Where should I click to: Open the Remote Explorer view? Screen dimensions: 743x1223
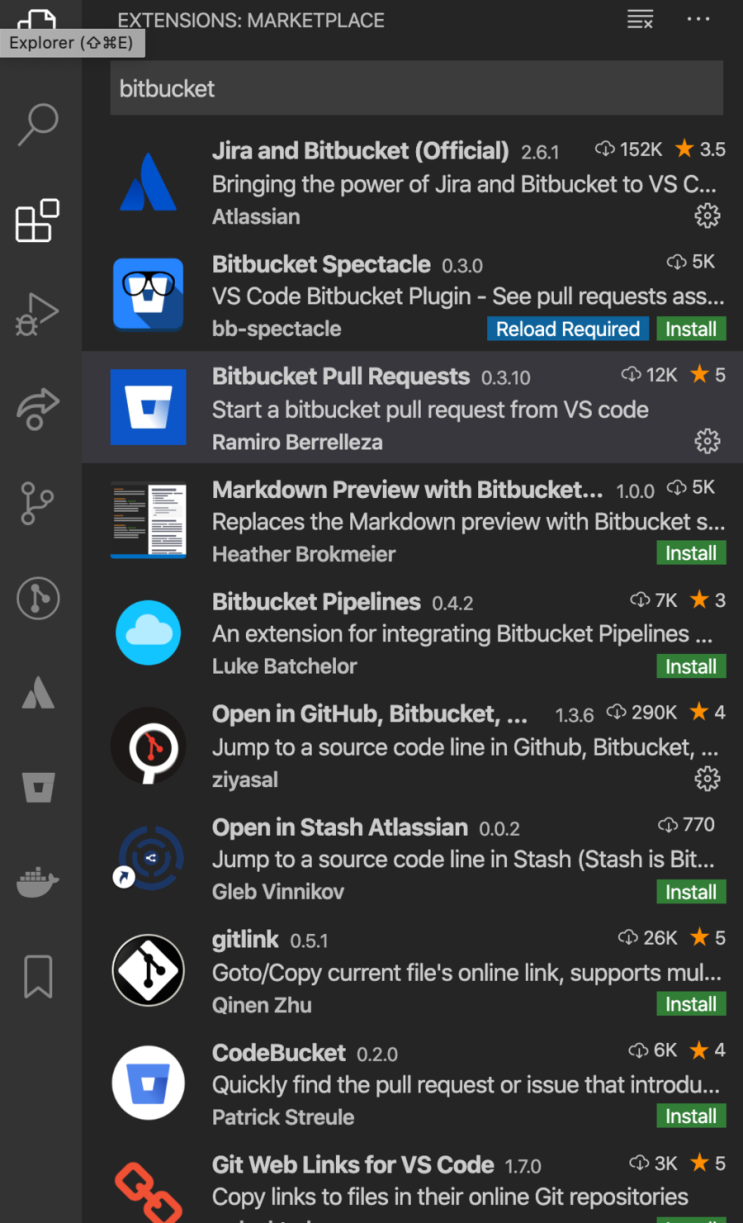[38, 598]
